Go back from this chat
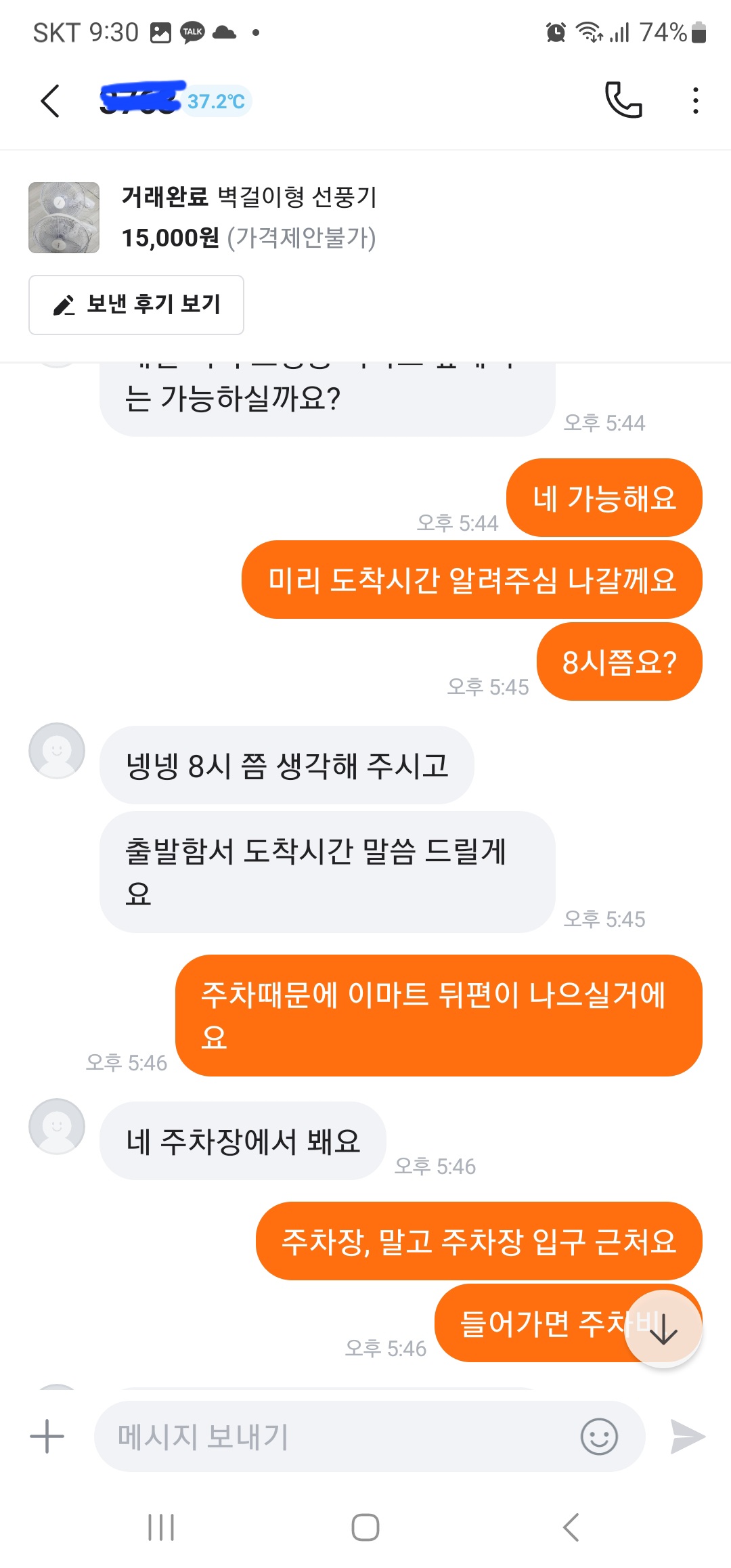731x1568 pixels. [51, 102]
